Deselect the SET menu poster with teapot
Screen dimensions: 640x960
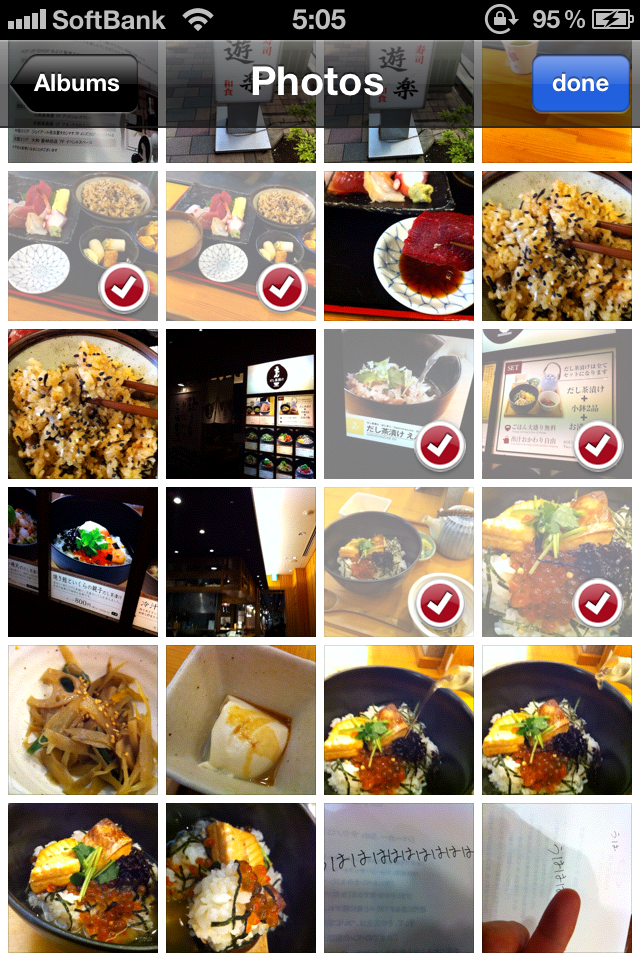pos(556,404)
